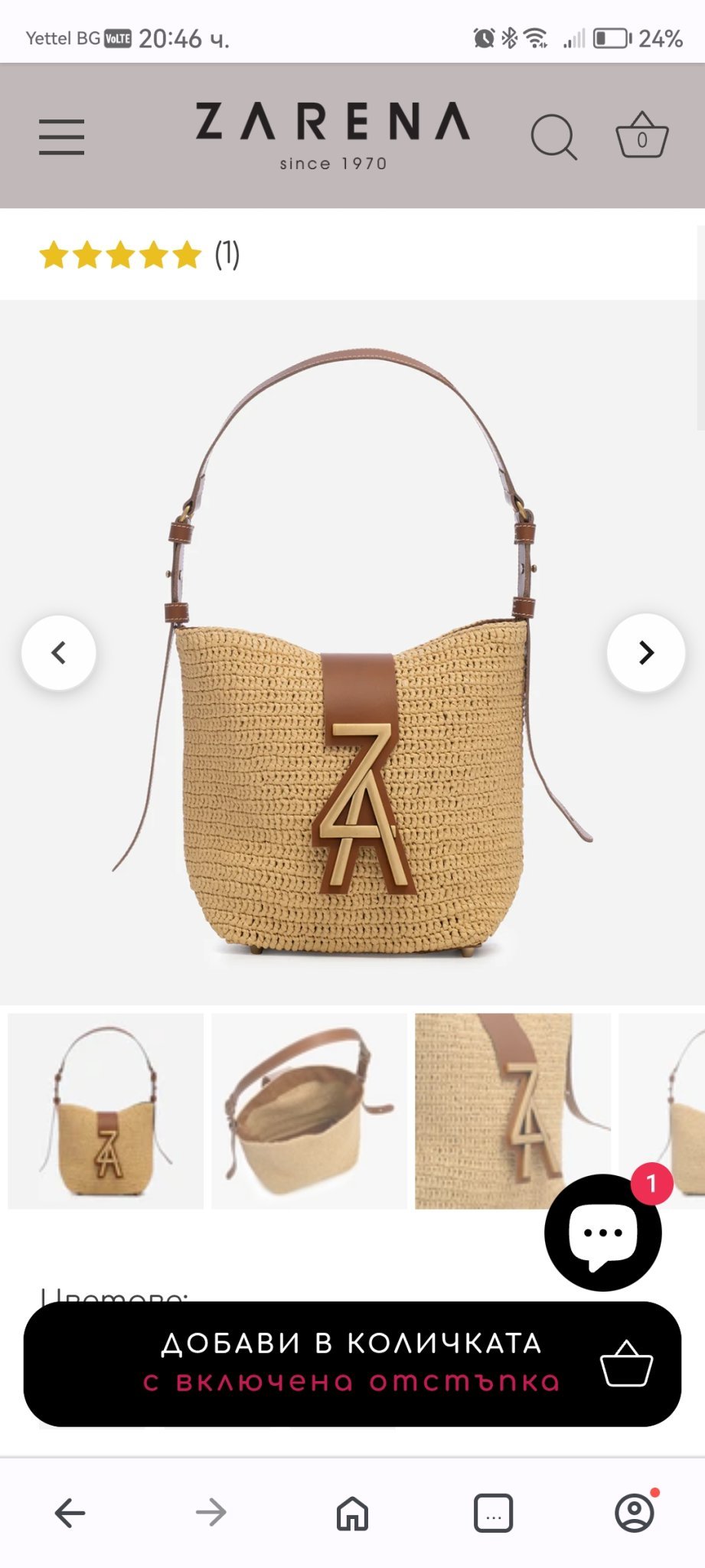Viewport: 705px width, 1568px height.
Task: Show the previous product image
Action: click(59, 652)
